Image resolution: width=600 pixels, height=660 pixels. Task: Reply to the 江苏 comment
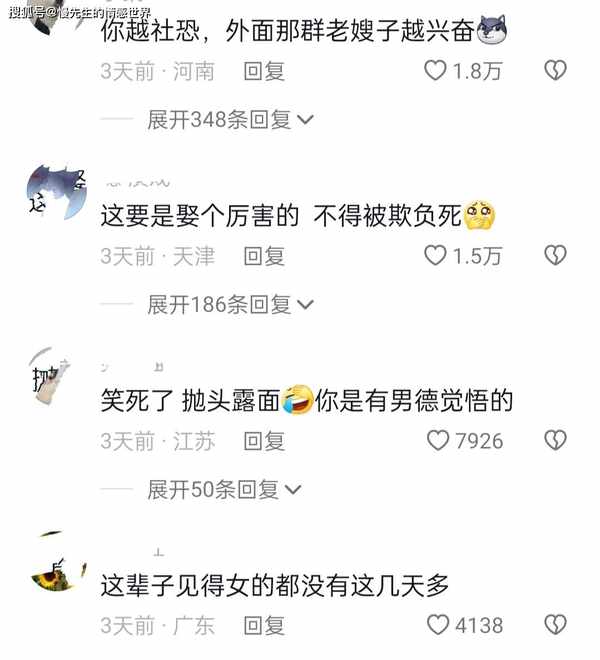pos(264,440)
